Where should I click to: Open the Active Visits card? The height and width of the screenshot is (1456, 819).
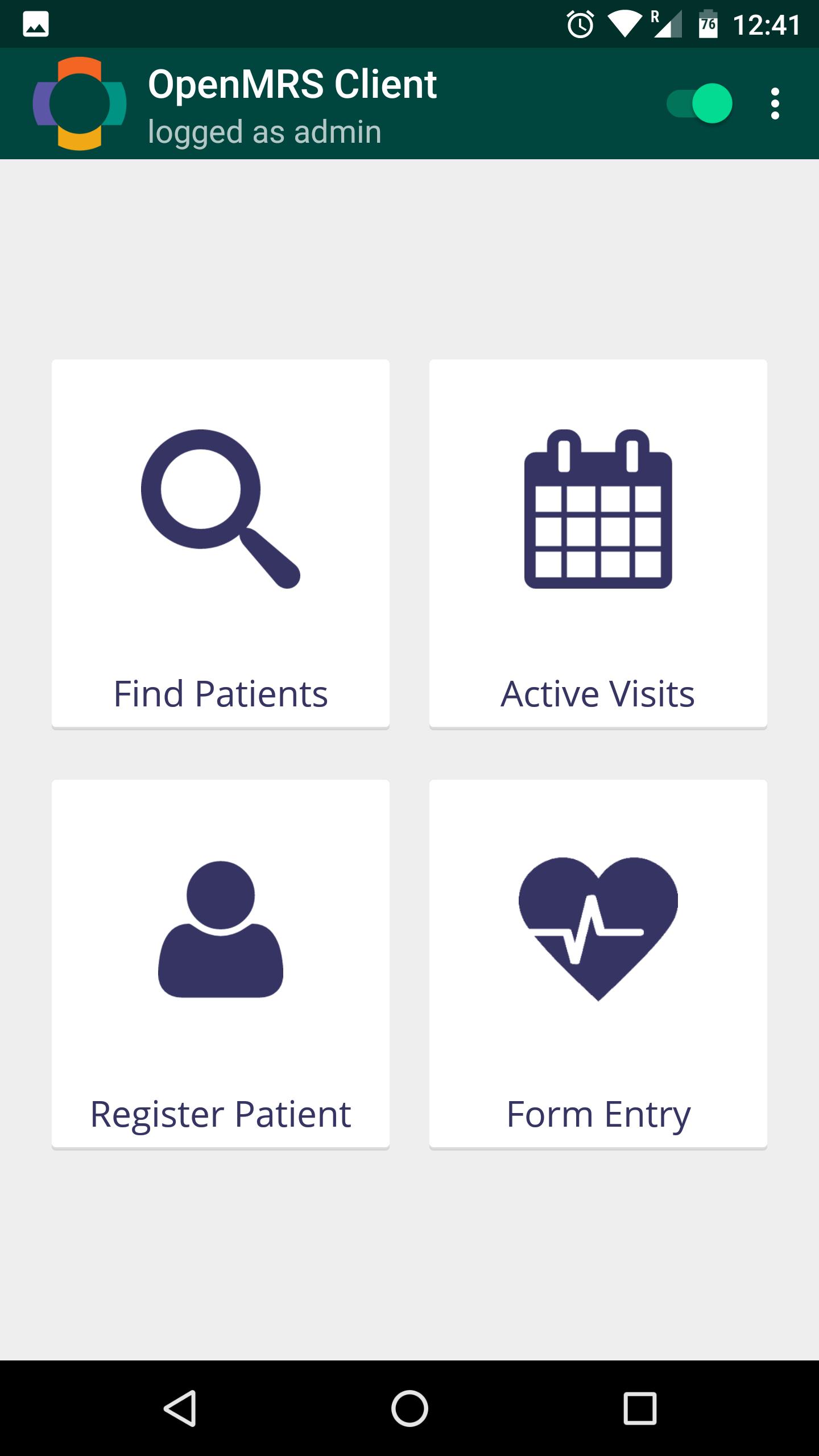(598, 543)
